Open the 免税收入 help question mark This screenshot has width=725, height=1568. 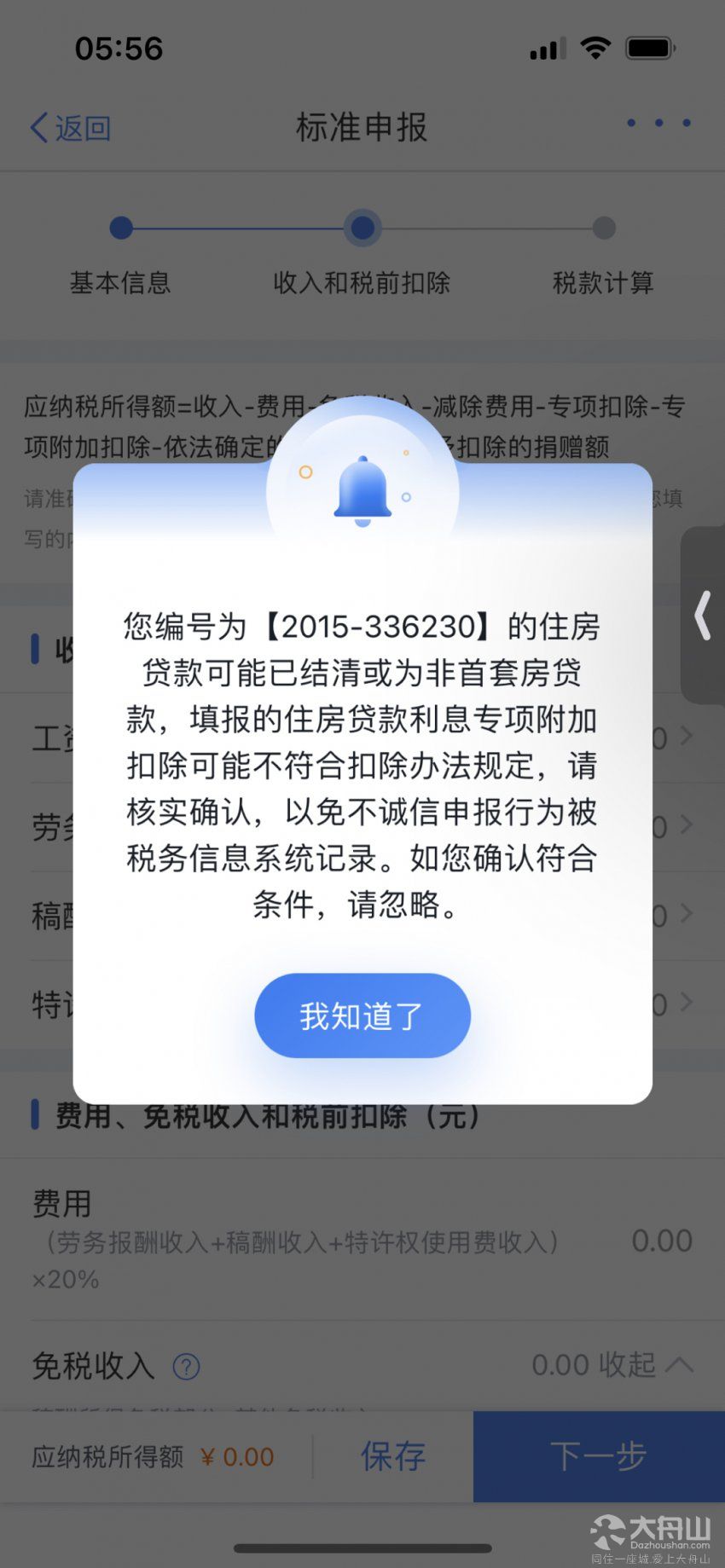point(186,1367)
